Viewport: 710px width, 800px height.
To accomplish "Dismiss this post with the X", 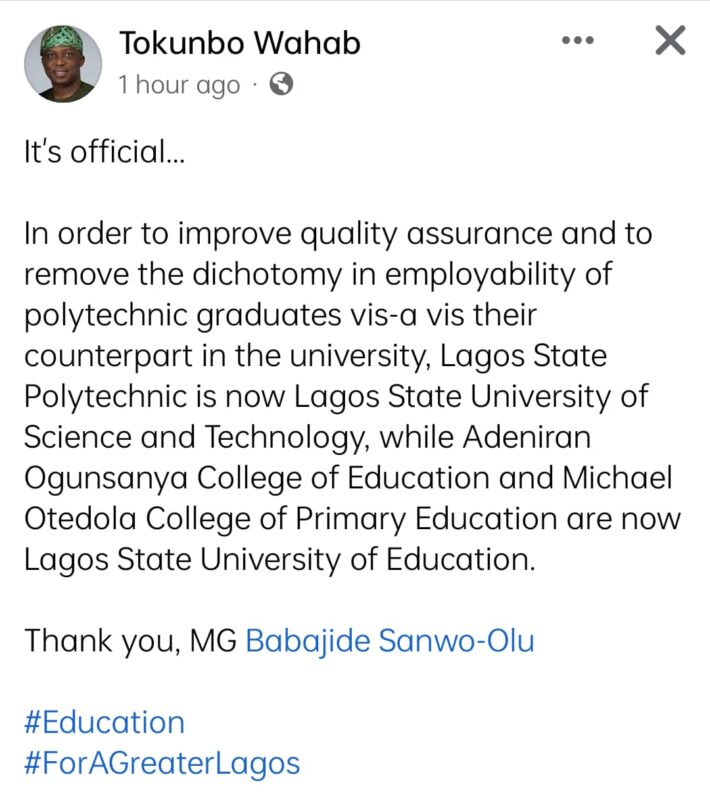I will pyautogui.click(x=669, y=41).
